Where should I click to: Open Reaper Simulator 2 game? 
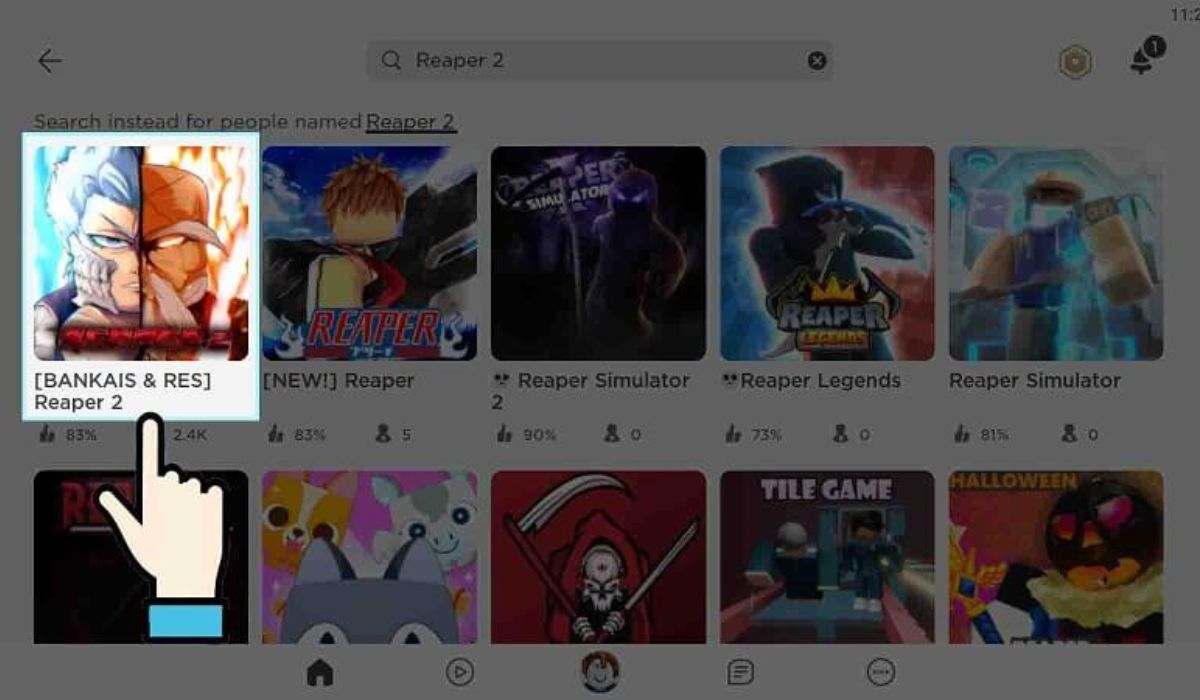coord(598,254)
